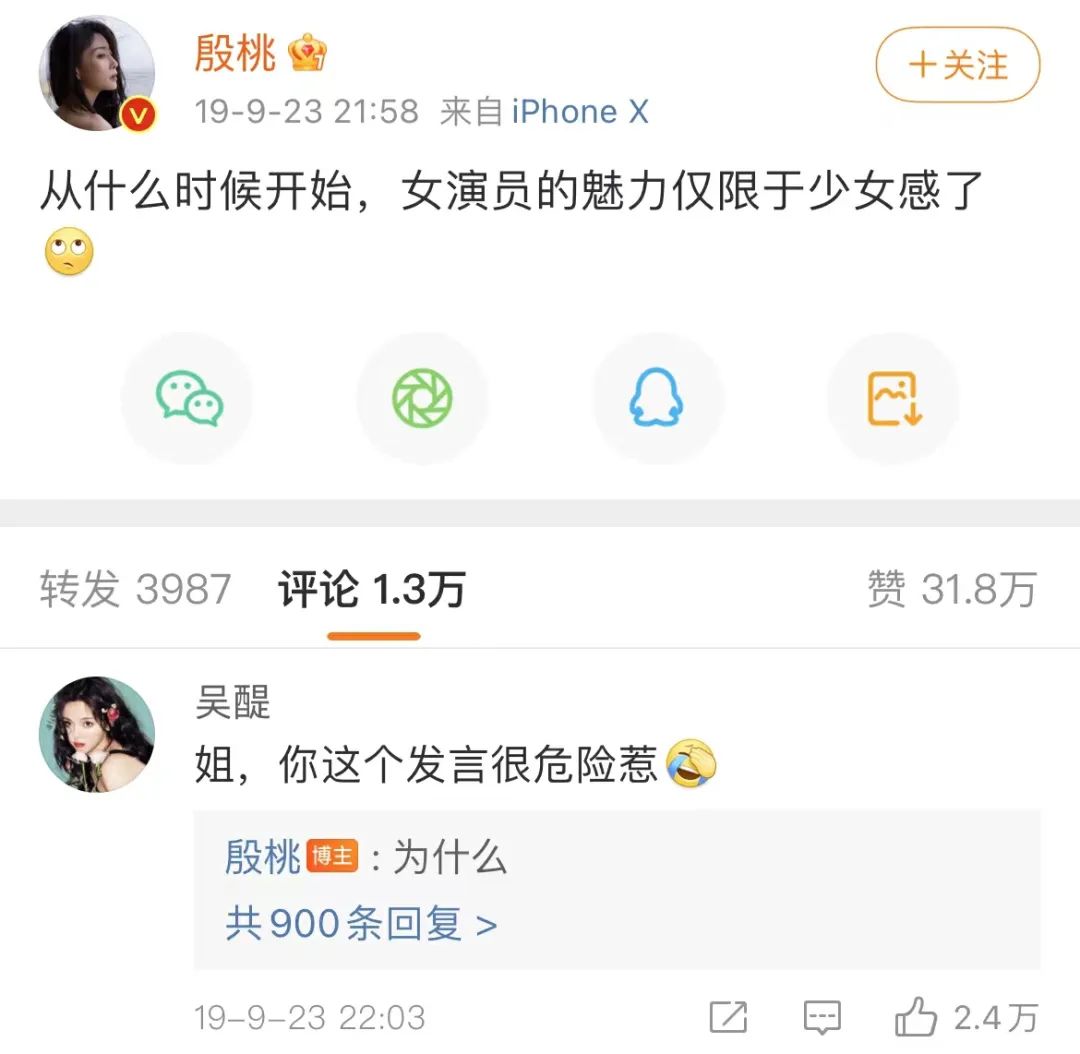Save the post as an image
The height and width of the screenshot is (1054, 1080).
tap(892, 398)
